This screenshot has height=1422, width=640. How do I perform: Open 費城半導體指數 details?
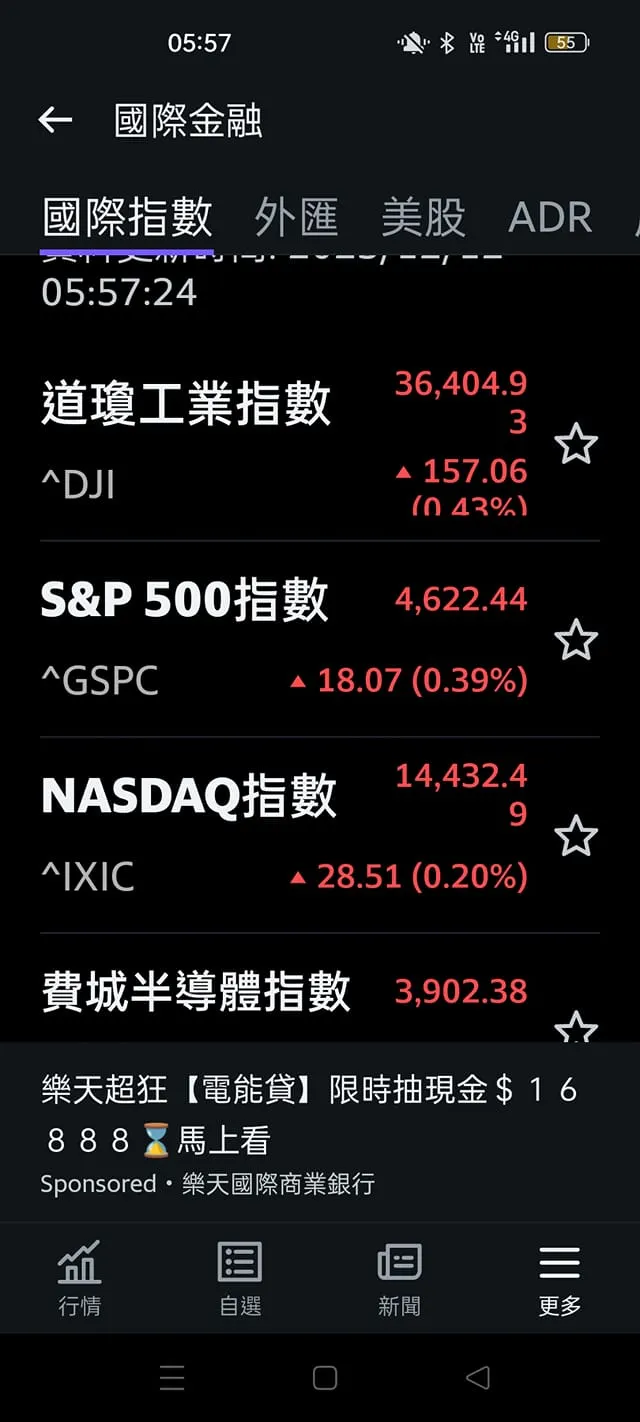pyautogui.click(x=196, y=992)
